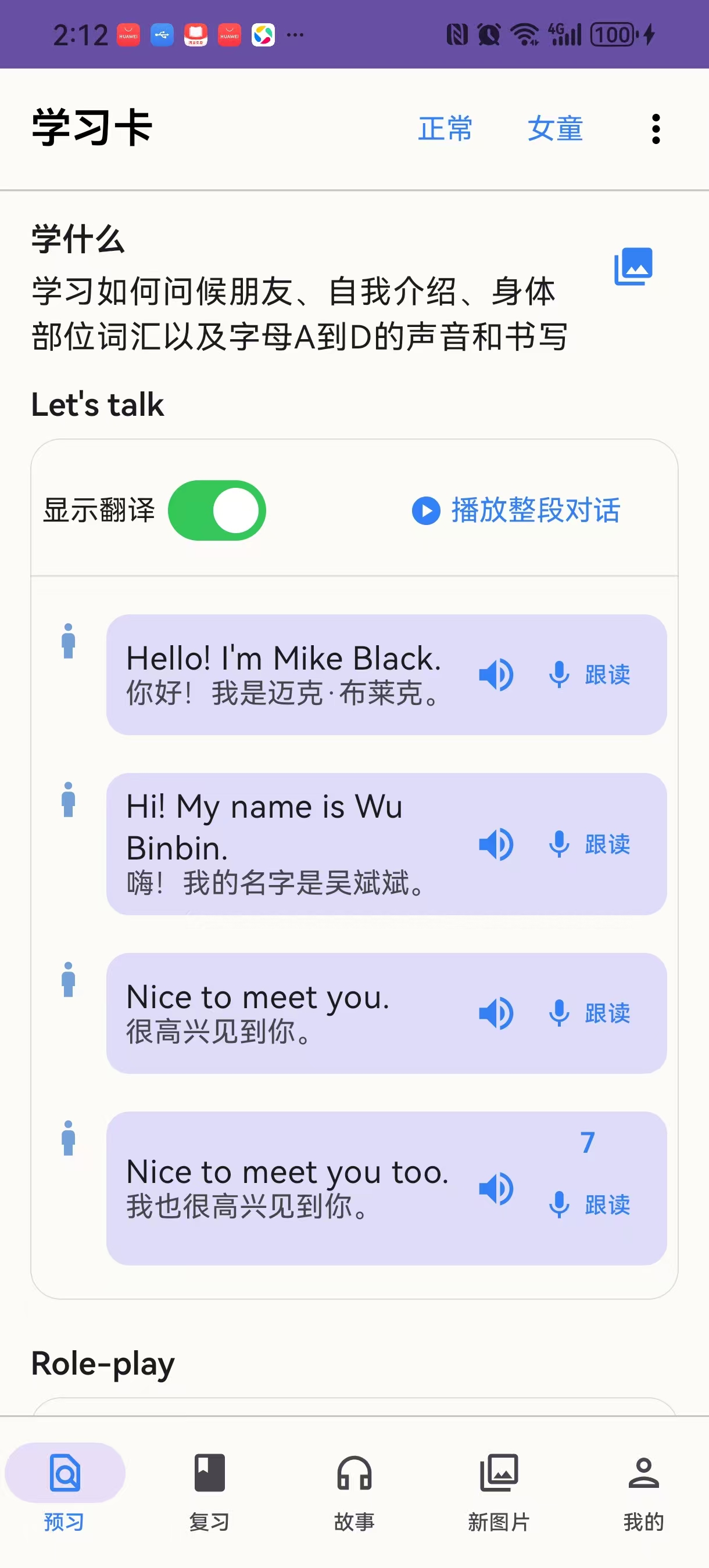The image size is (709, 1568).
Task: Open the 新图片 section
Action: 499,1491
